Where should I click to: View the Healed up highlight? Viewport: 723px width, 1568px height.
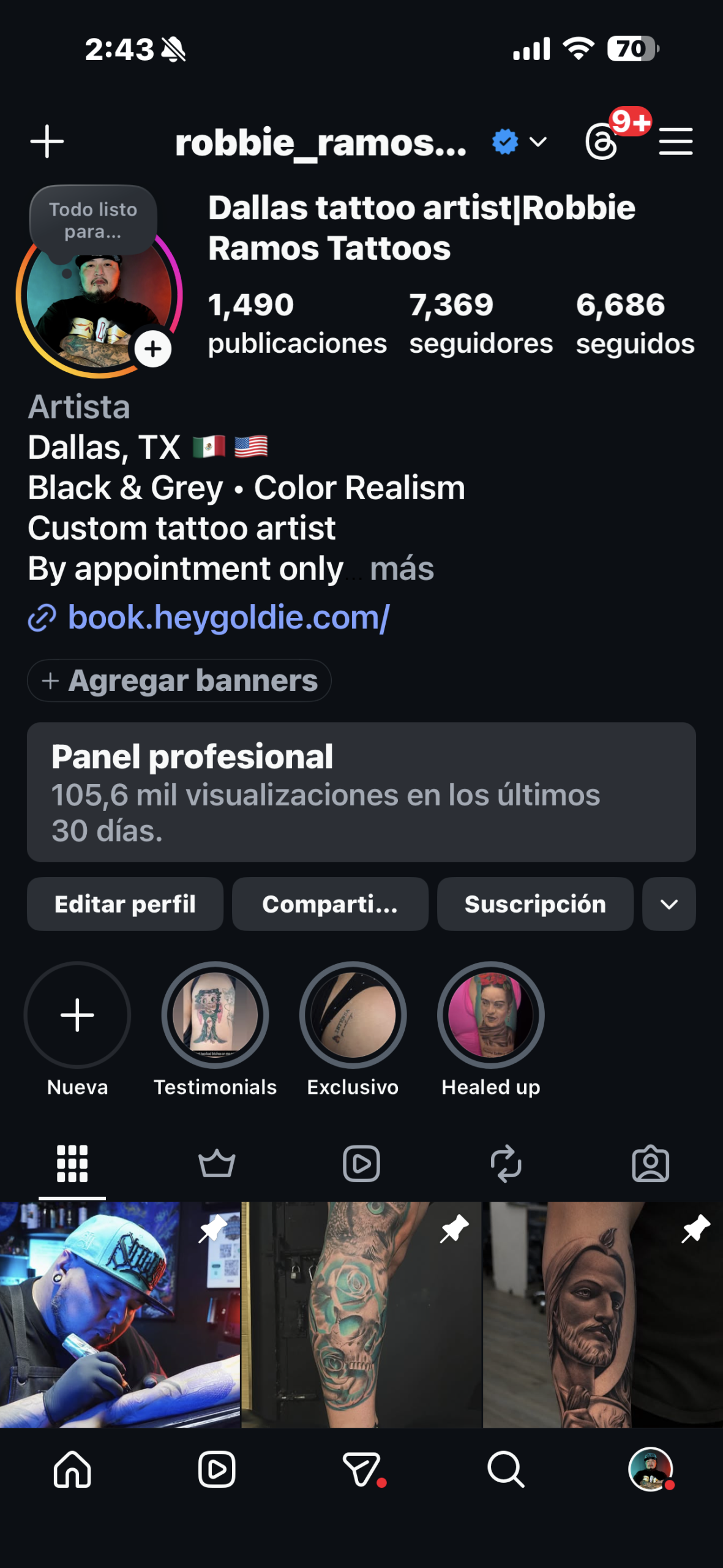coord(490,1015)
